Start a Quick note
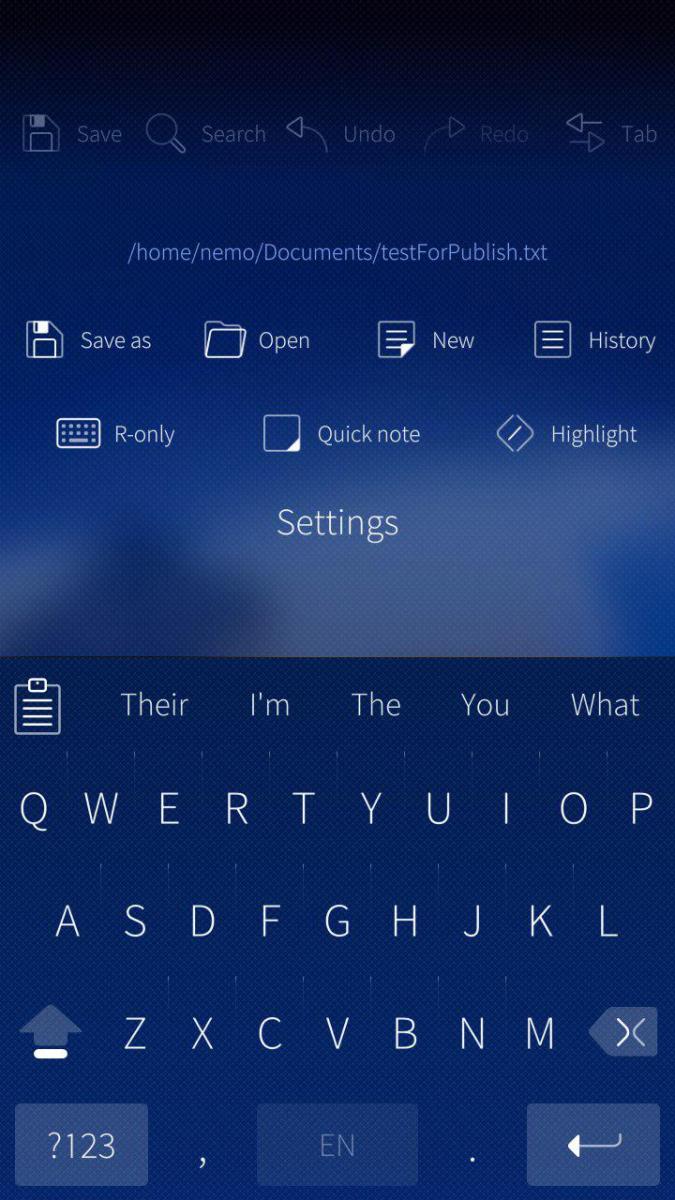 341,434
